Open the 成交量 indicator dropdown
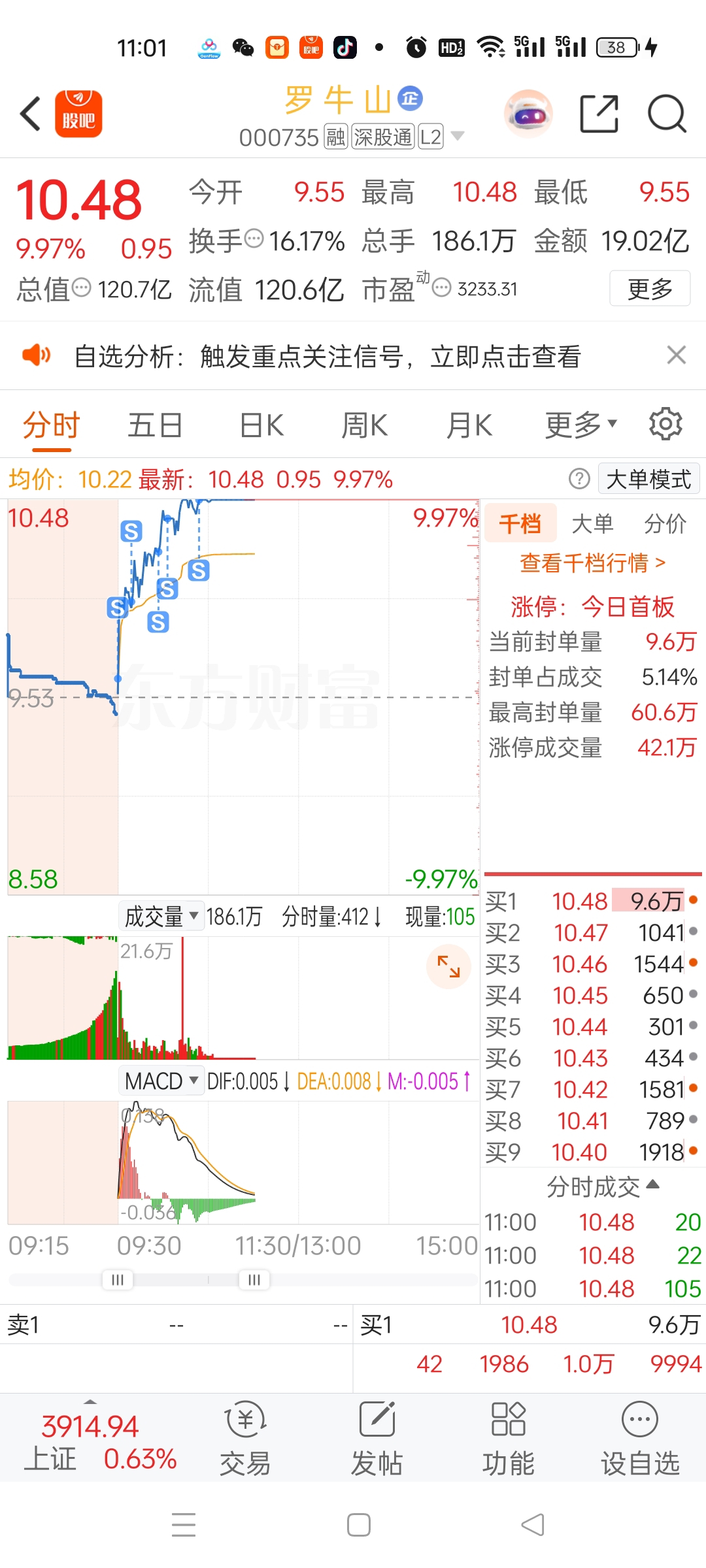Screen dimensions: 706x1568 tap(161, 917)
